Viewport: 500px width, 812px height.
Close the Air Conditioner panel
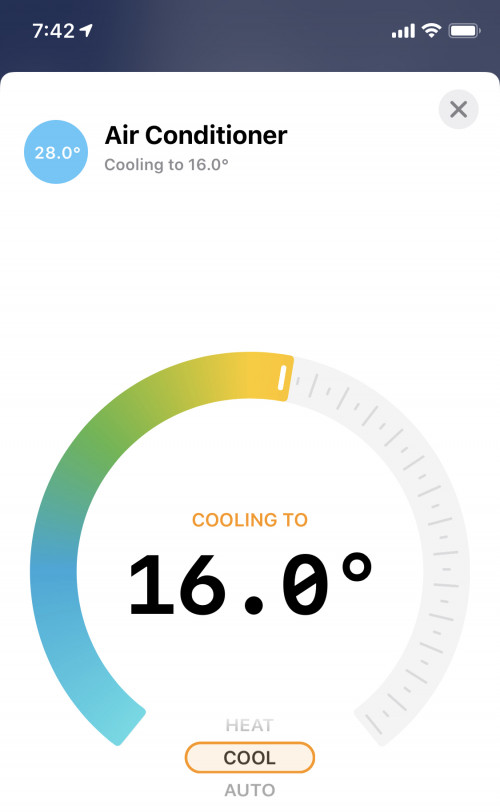pos(458,109)
